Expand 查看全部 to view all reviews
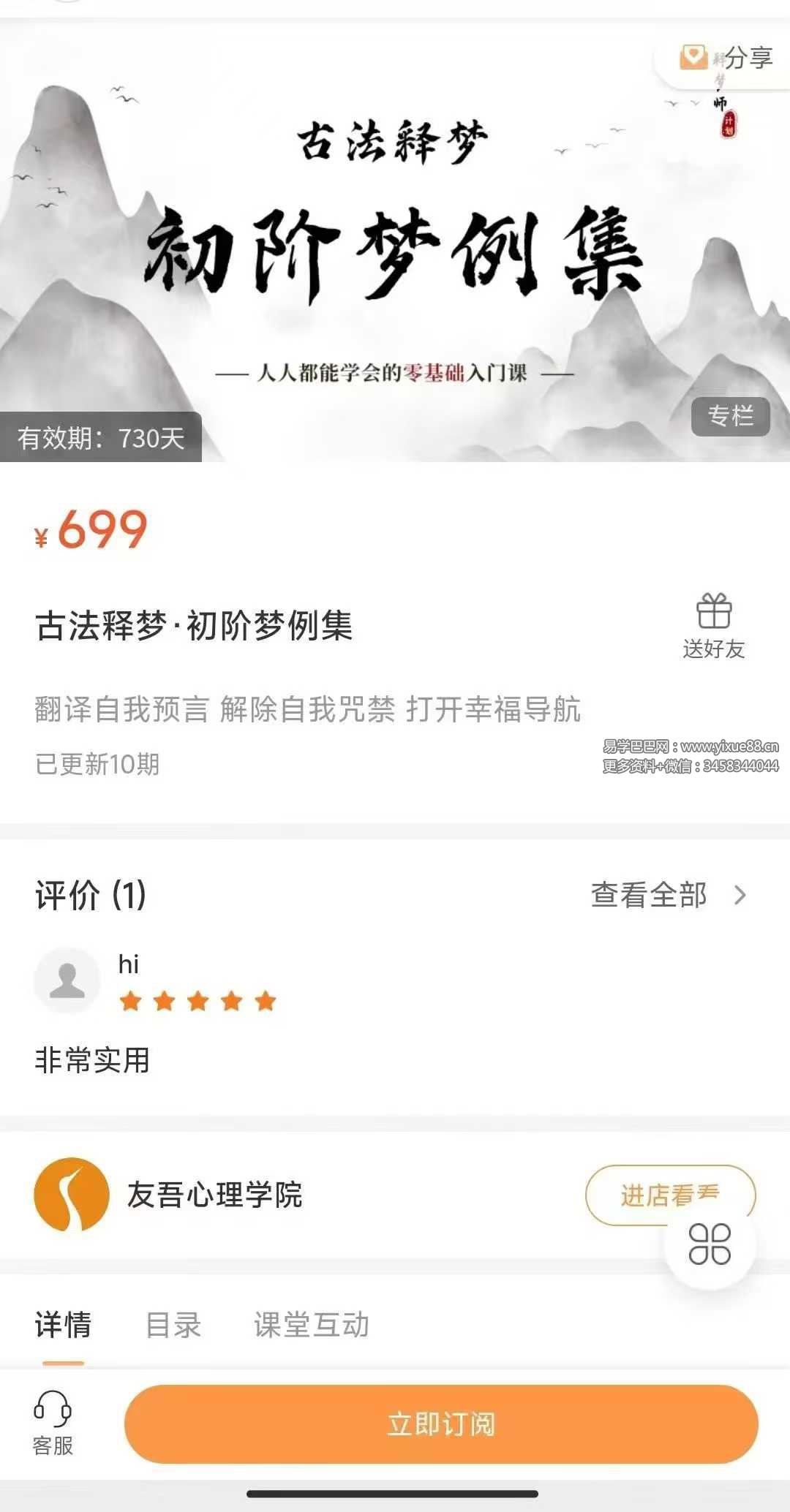Viewport: 790px width, 1512px height. (x=650, y=893)
